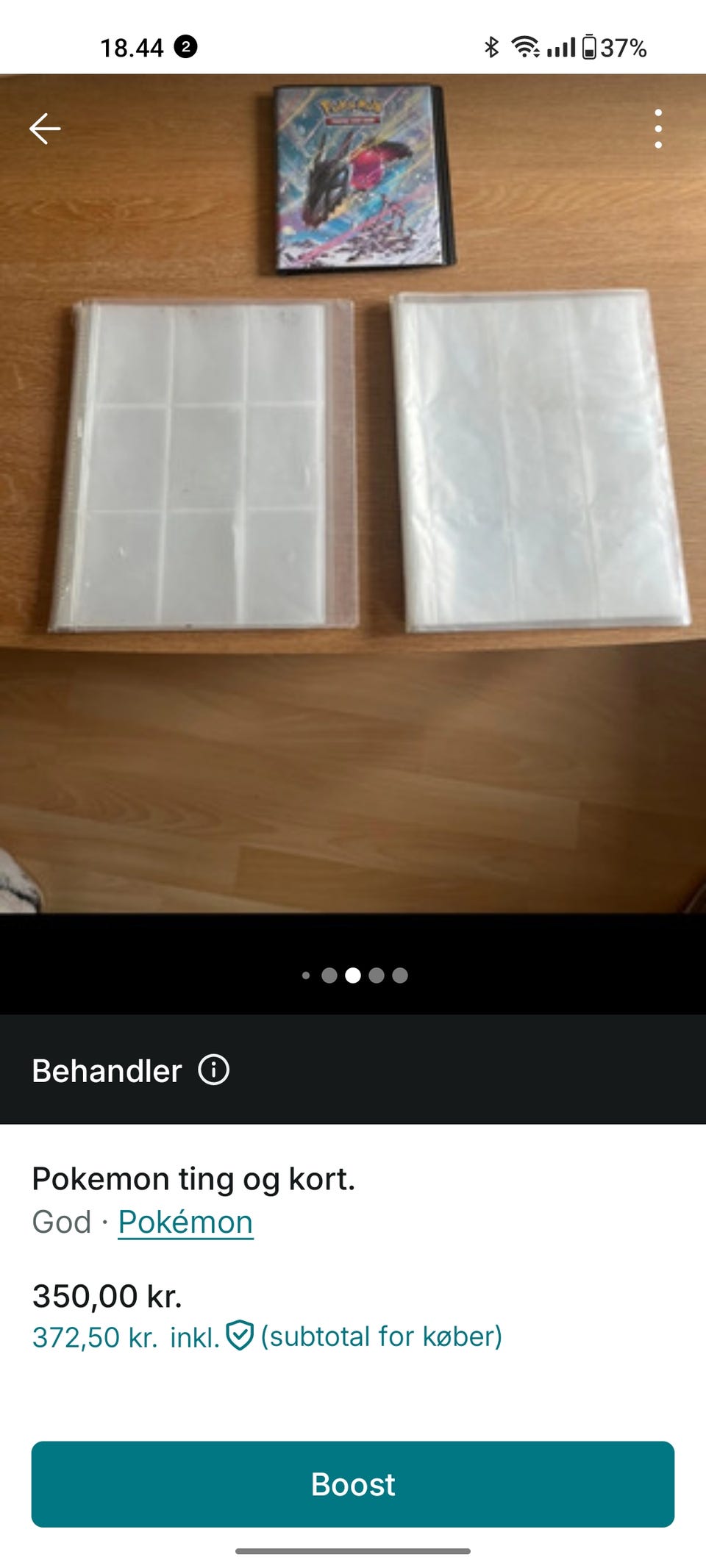Select the last carousel page dot

pyautogui.click(x=399, y=974)
